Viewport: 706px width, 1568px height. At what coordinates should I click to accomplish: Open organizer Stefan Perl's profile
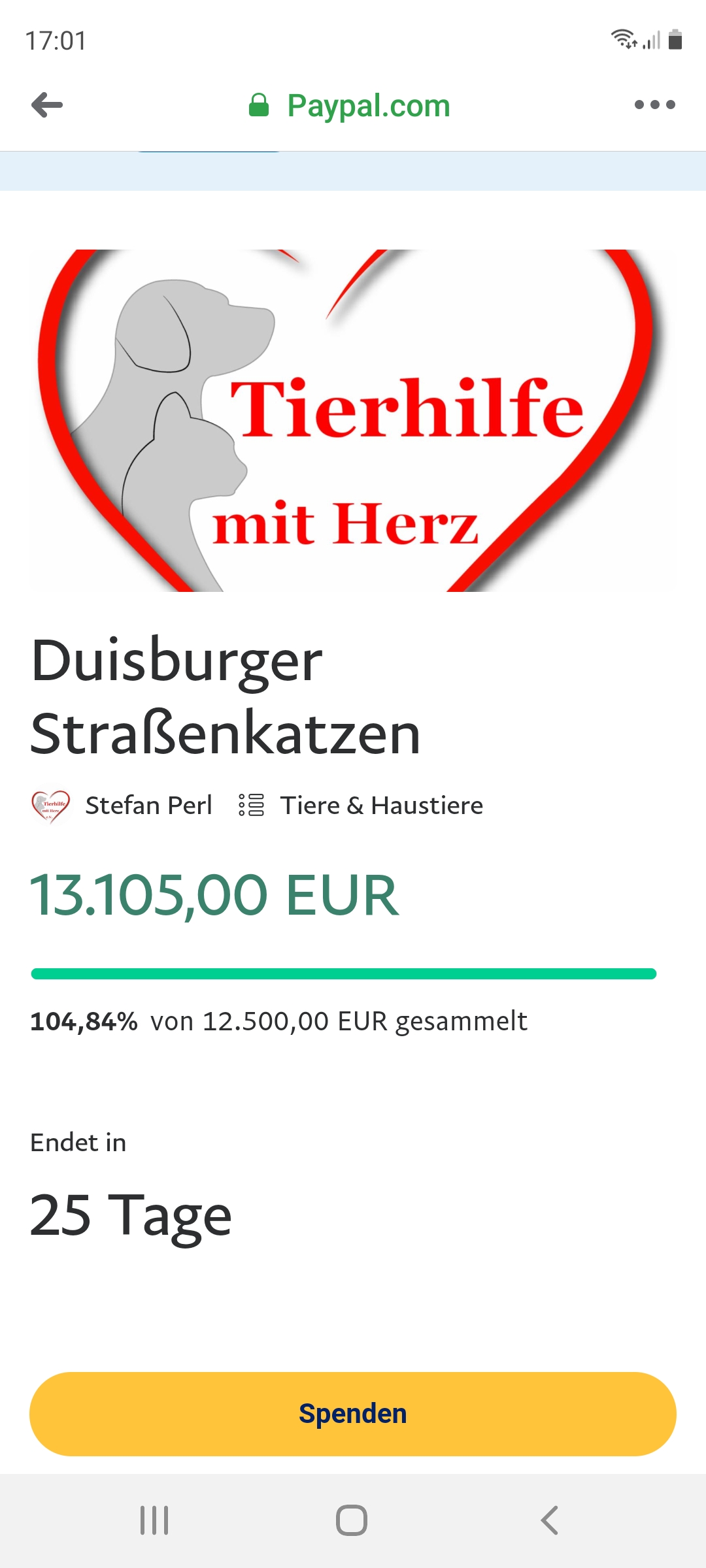(x=148, y=806)
